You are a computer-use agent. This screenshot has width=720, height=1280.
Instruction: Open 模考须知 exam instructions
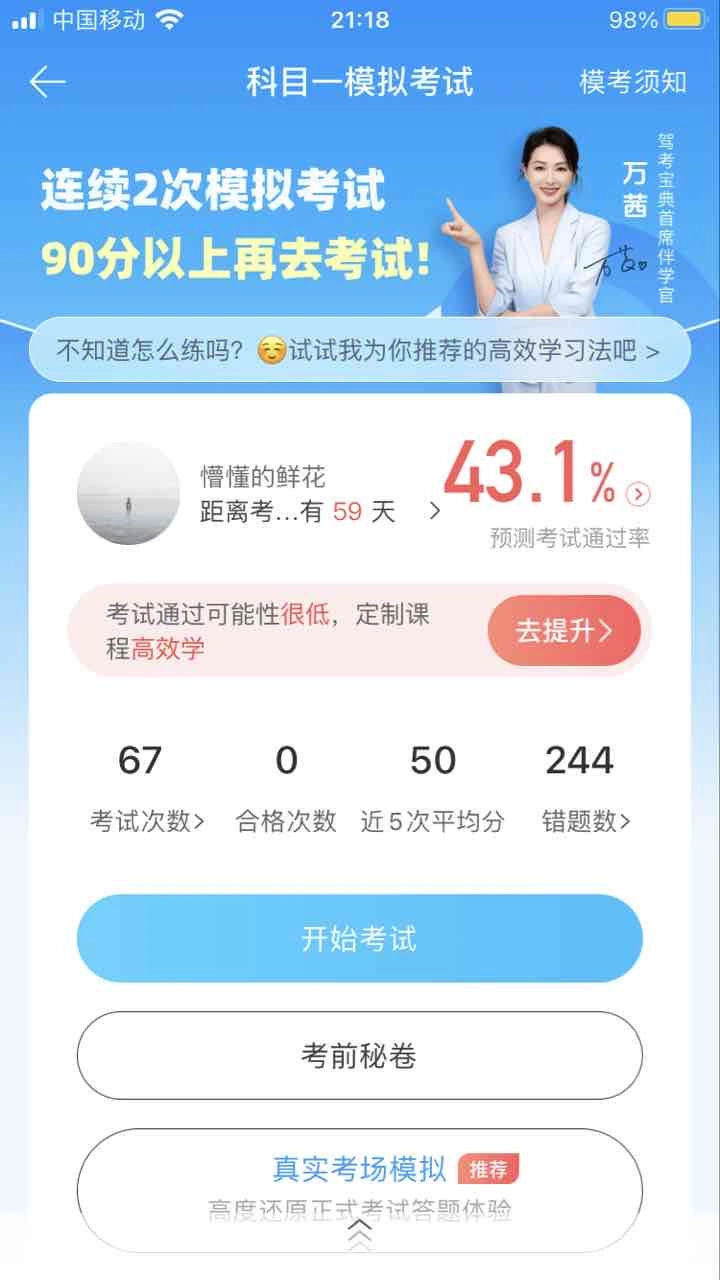(632, 82)
